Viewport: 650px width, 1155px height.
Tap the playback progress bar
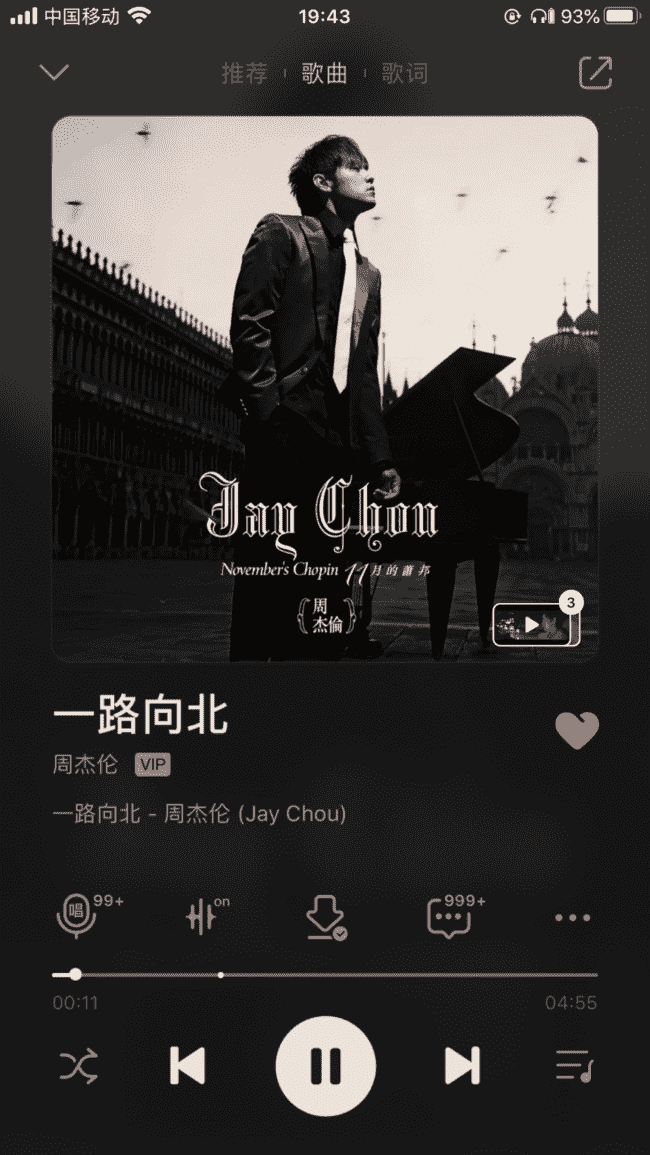[x=325, y=974]
